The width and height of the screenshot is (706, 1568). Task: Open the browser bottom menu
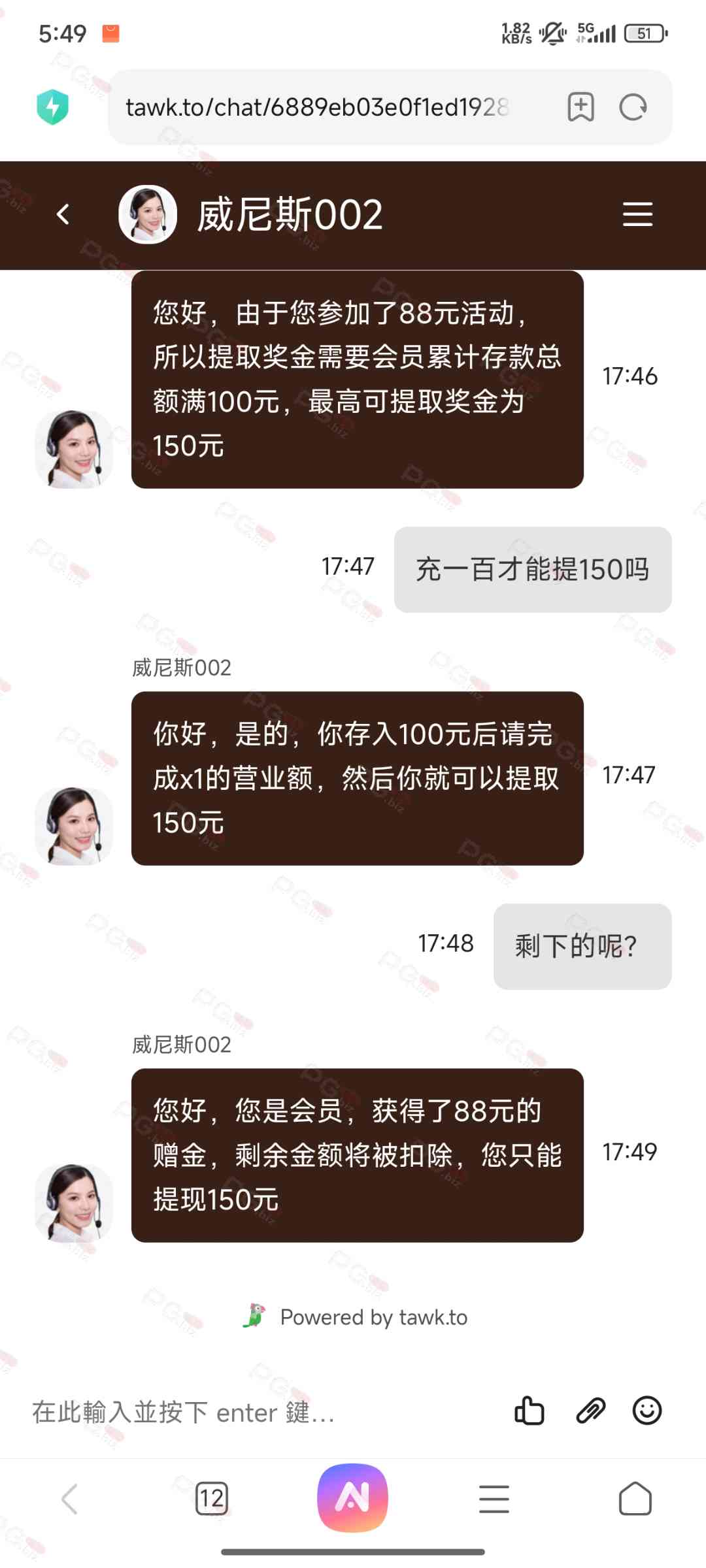(x=494, y=1498)
